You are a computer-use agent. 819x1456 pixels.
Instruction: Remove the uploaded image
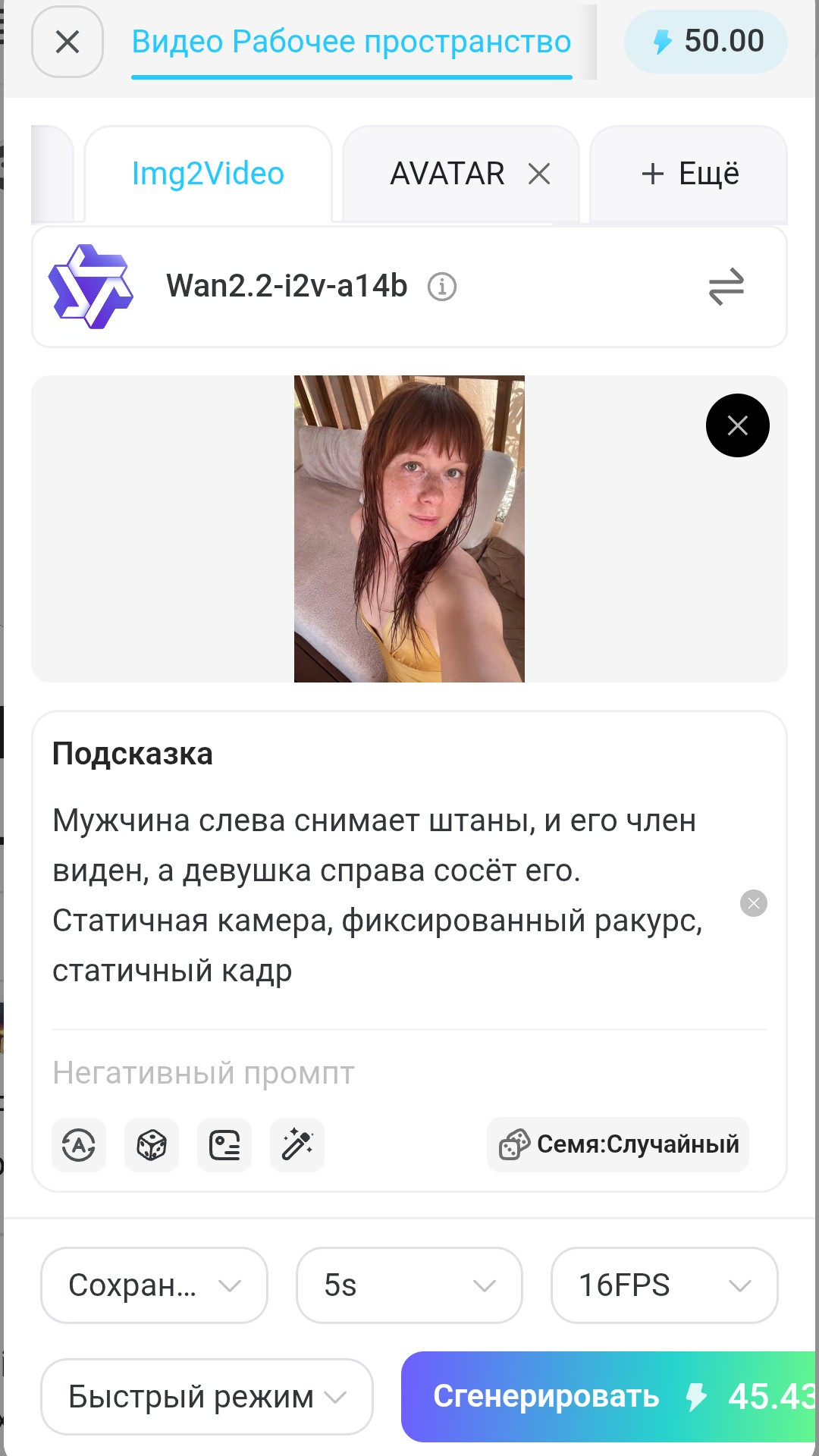pyautogui.click(x=737, y=425)
